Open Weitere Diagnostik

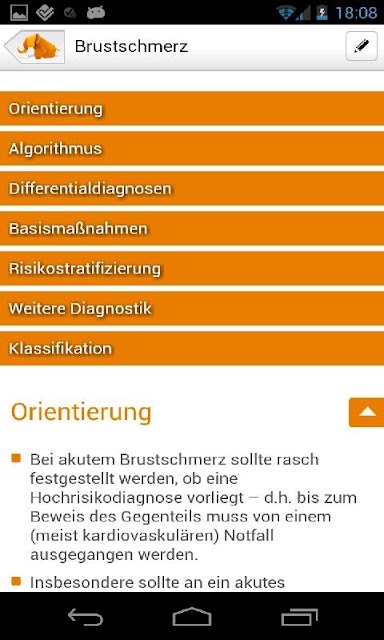click(x=192, y=308)
